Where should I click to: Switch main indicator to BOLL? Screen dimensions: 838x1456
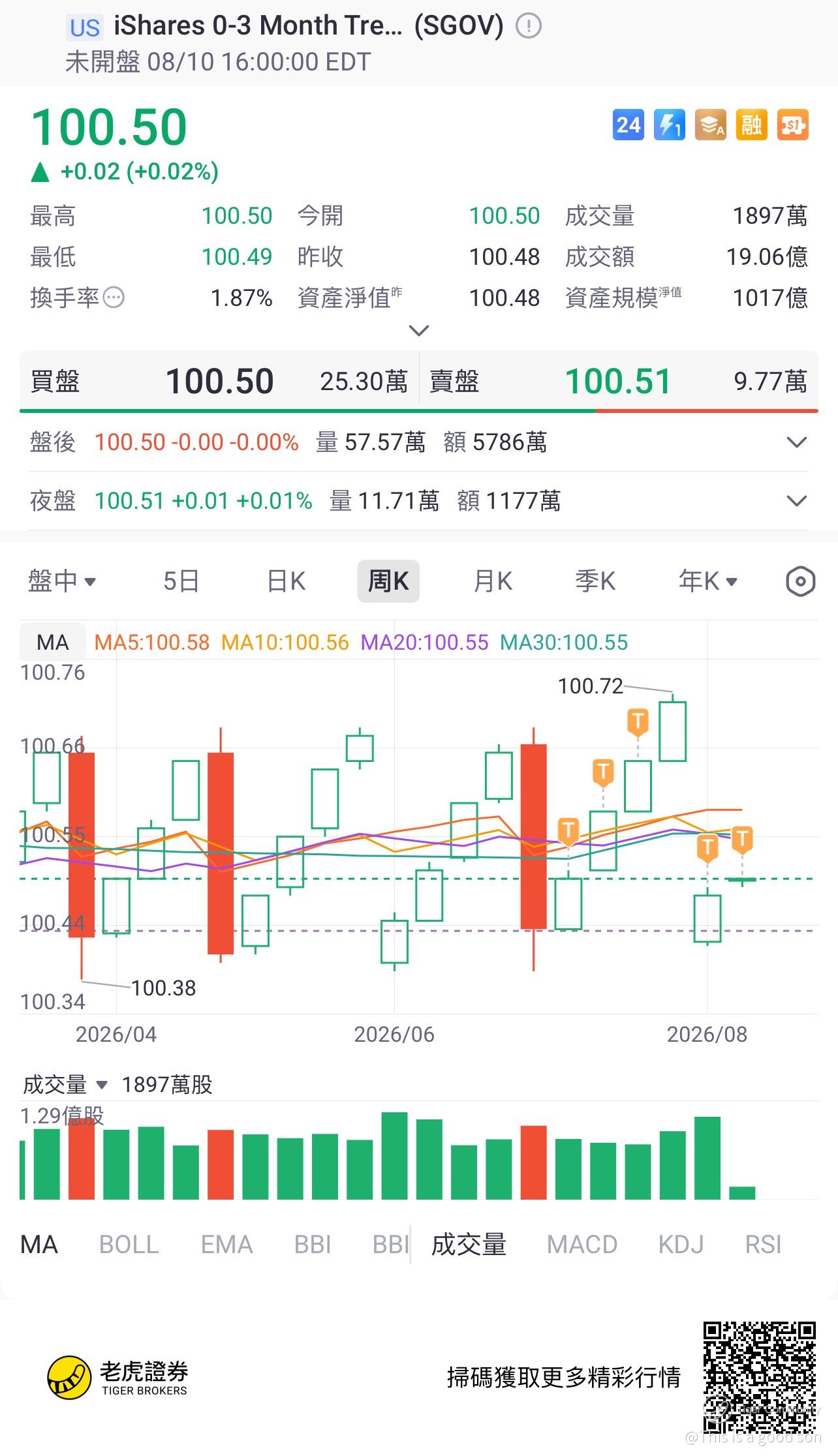pyautogui.click(x=129, y=1245)
